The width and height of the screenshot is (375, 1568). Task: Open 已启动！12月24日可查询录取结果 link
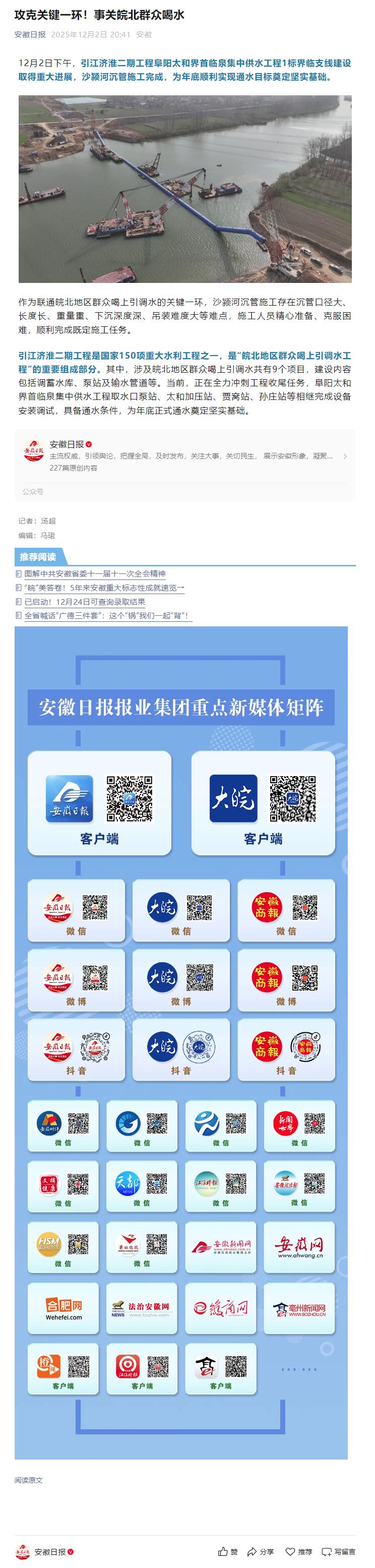tap(85, 601)
